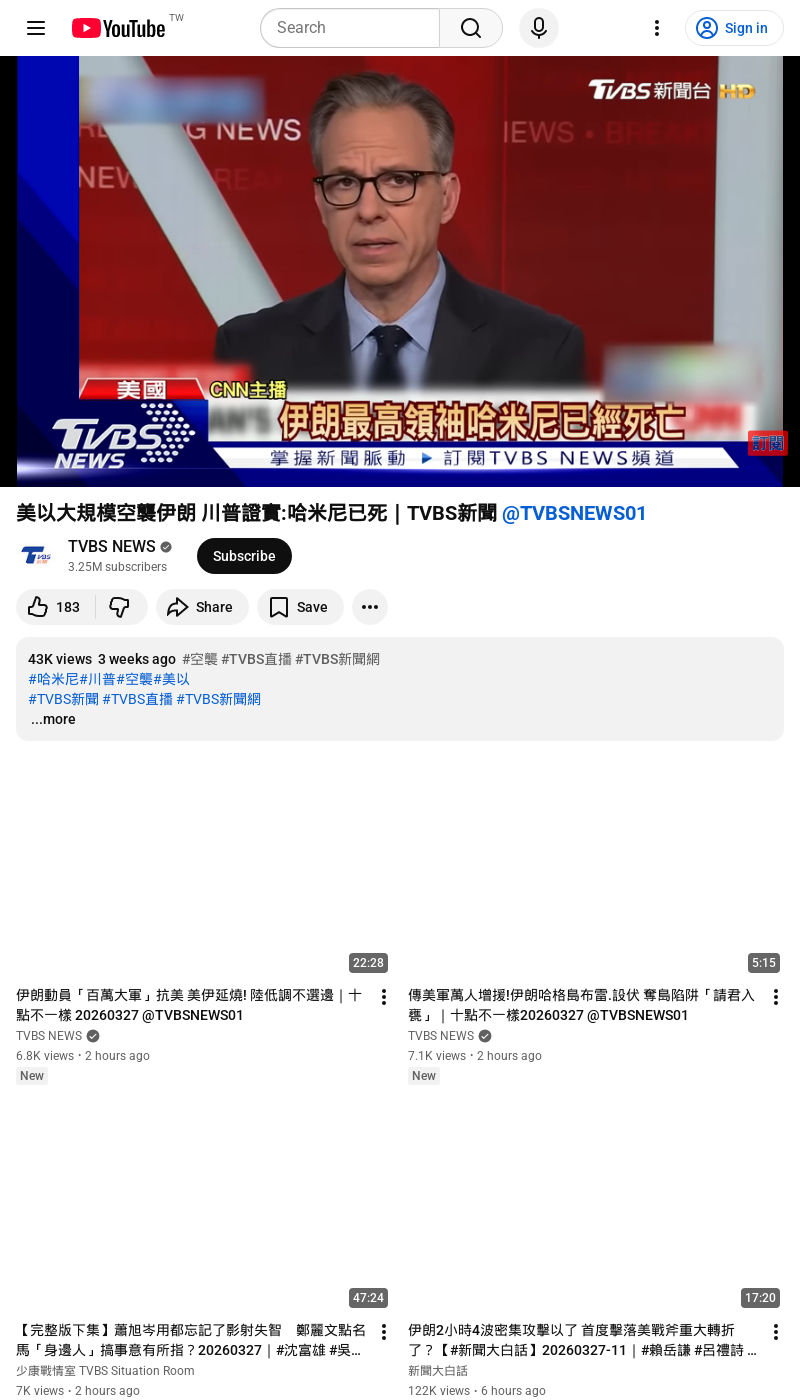Dislike this video
This screenshot has height=1400, width=800.
[x=120, y=607]
